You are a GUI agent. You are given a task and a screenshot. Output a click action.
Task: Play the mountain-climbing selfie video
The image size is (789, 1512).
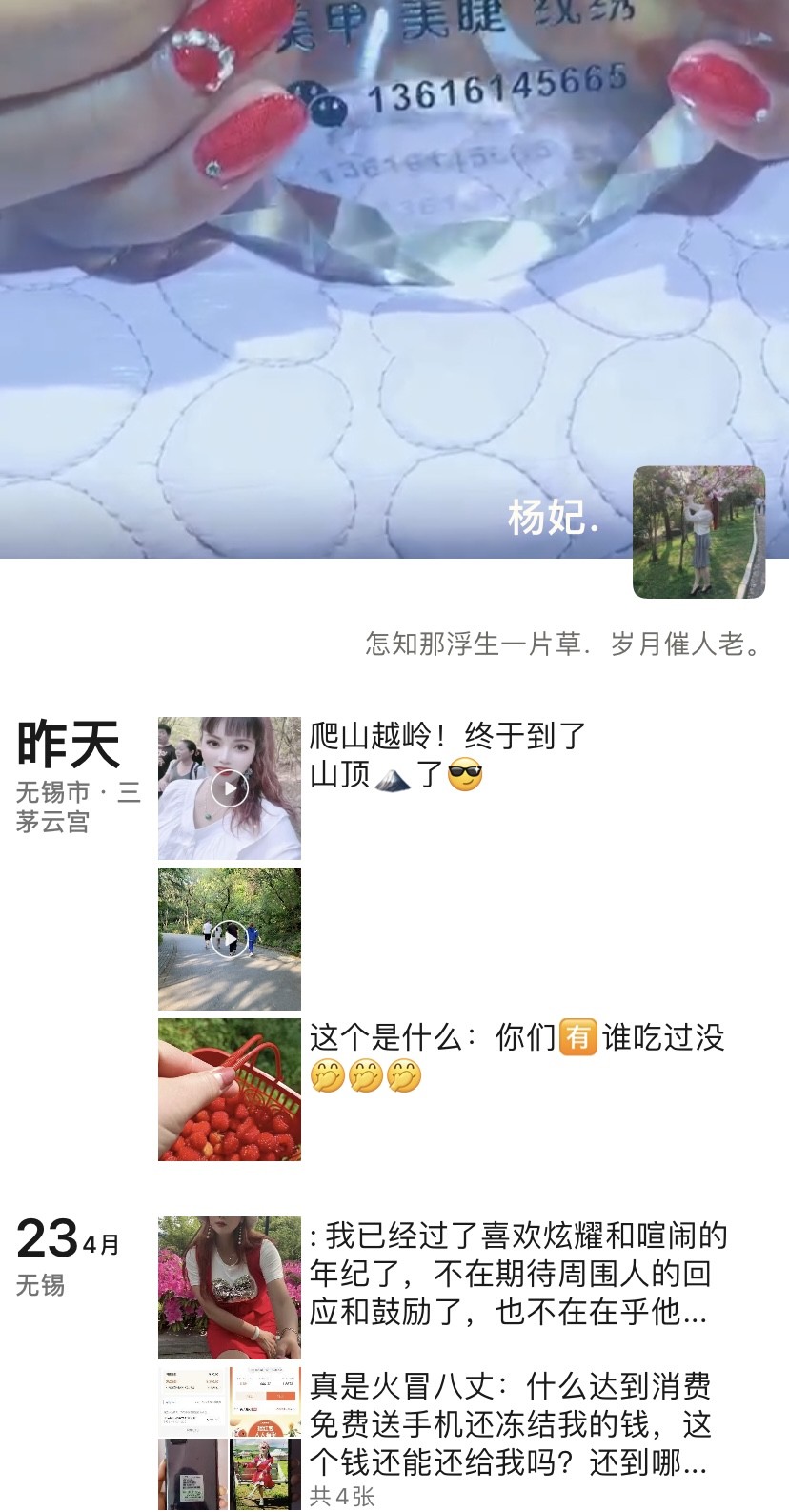(230, 788)
